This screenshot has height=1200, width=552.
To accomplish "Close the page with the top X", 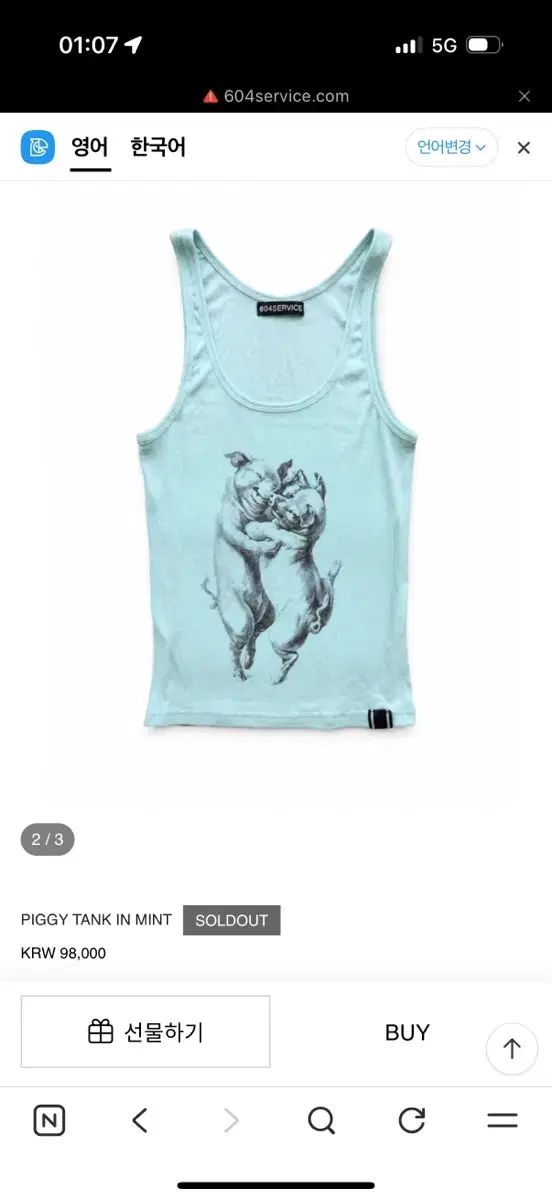I will click(524, 97).
